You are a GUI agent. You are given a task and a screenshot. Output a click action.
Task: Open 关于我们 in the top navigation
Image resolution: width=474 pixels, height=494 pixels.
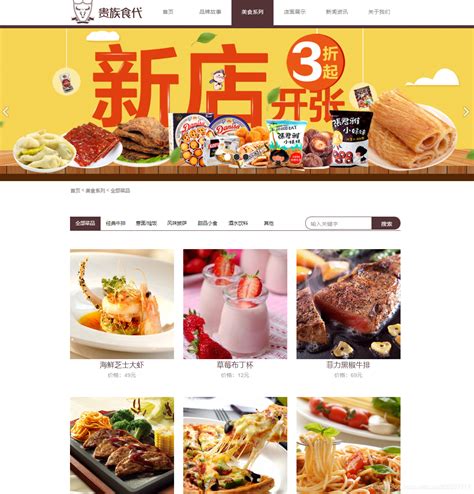pyautogui.click(x=379, y=12)
